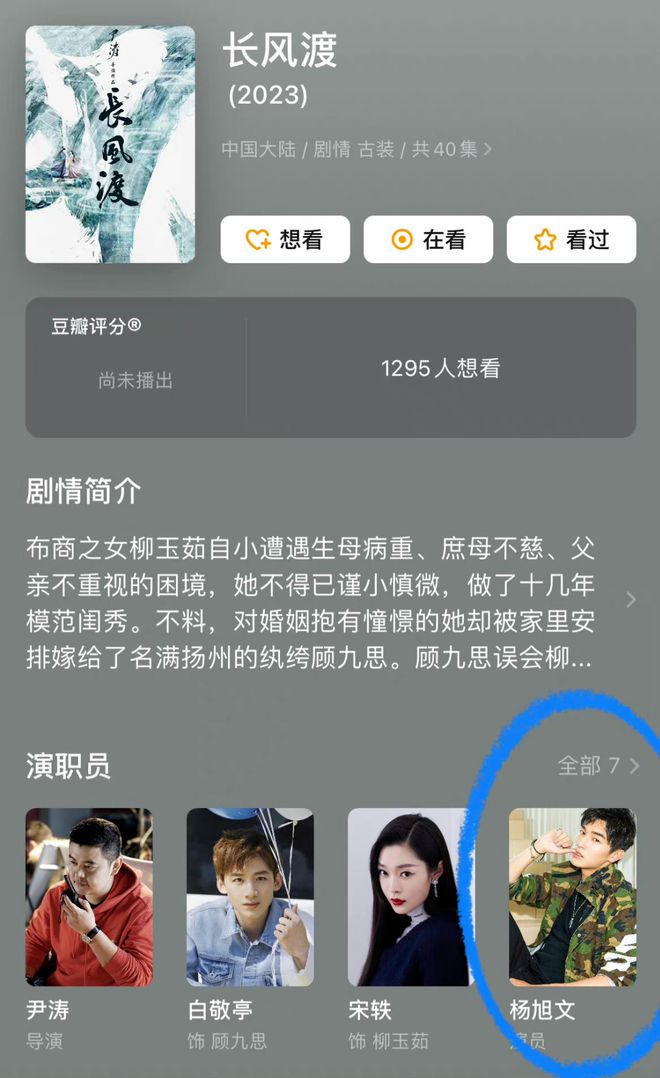Mark the show as 在看
660x1078 pixels.
[428, 240]
